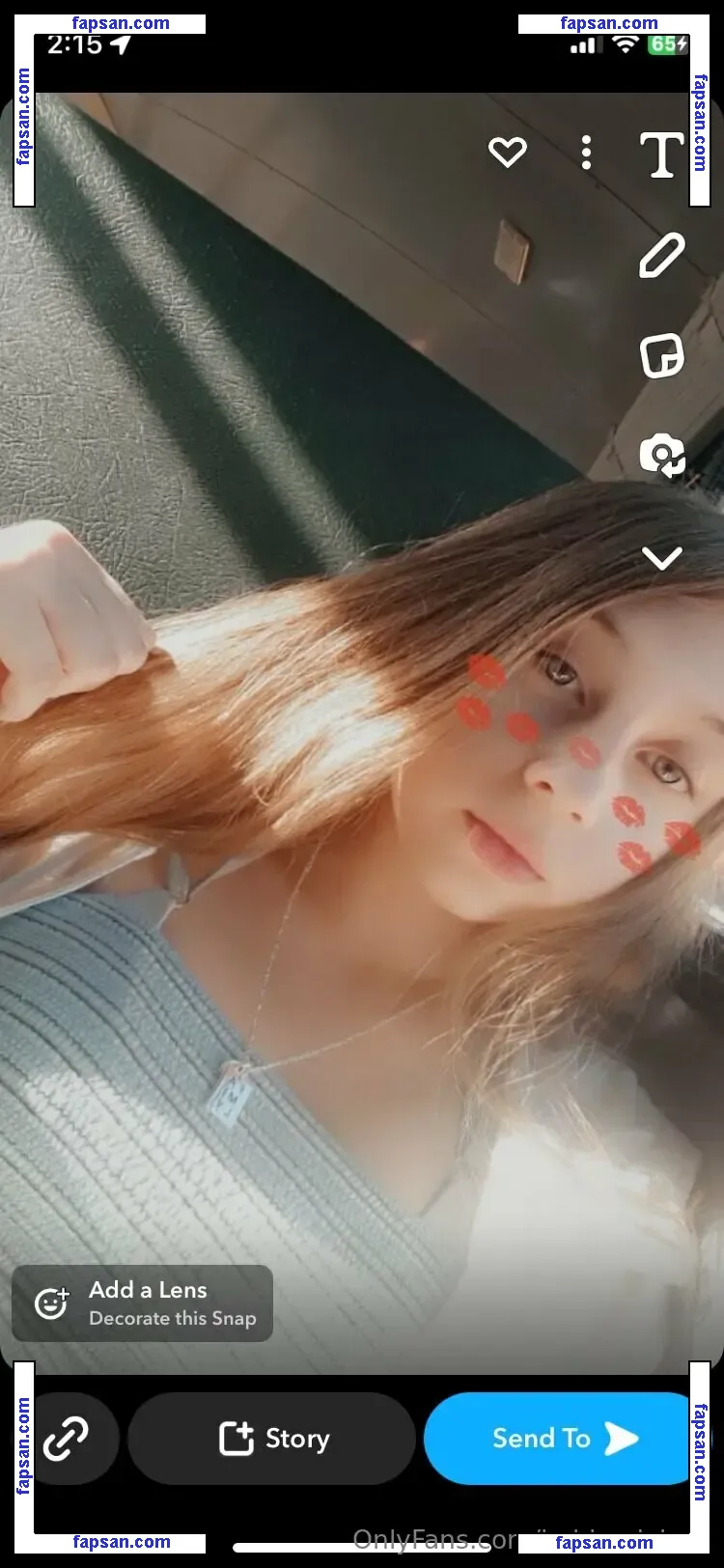Tap the heart icon to favorite this Snap
This screenshot has width=724, height=1568.
click(507, 153)
